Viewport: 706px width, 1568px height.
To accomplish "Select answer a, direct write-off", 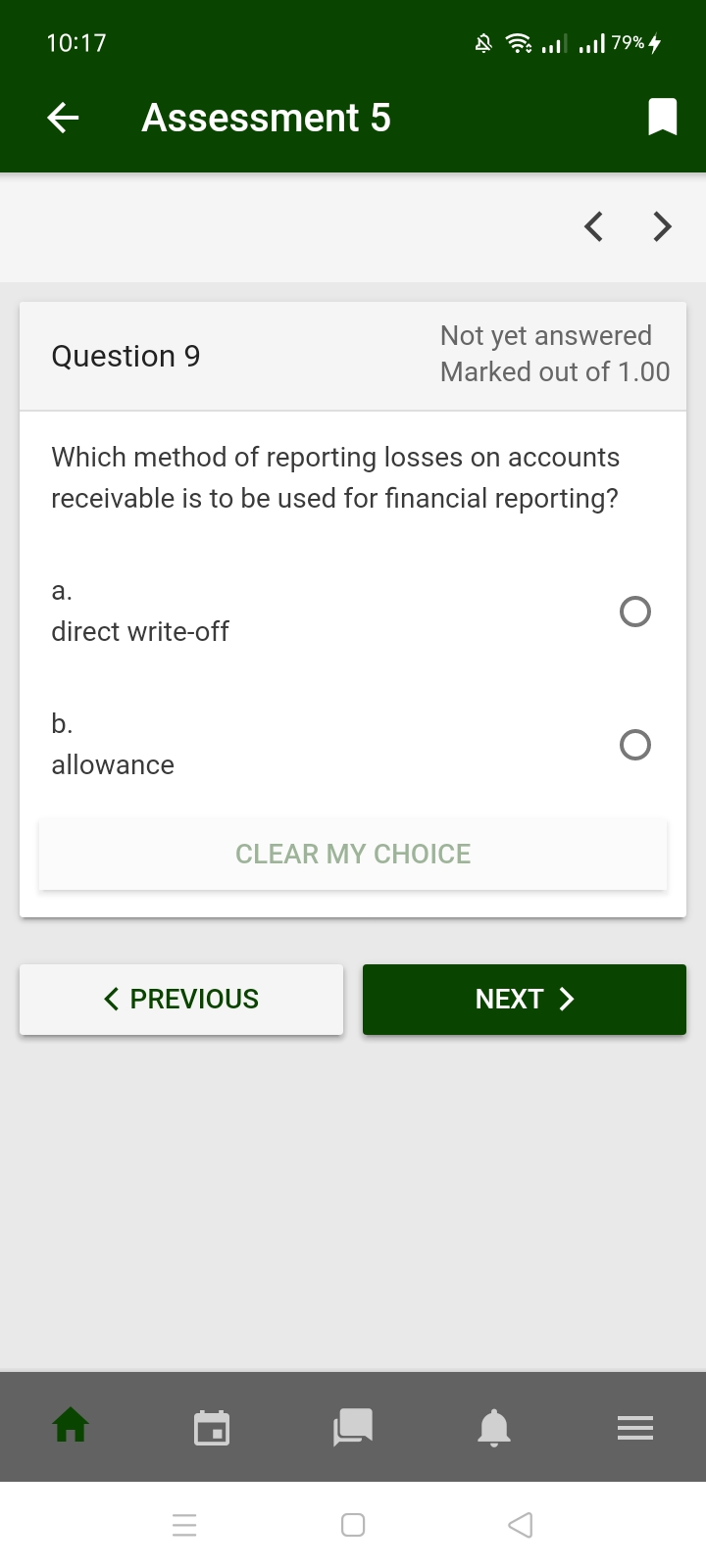I will 635,611.
